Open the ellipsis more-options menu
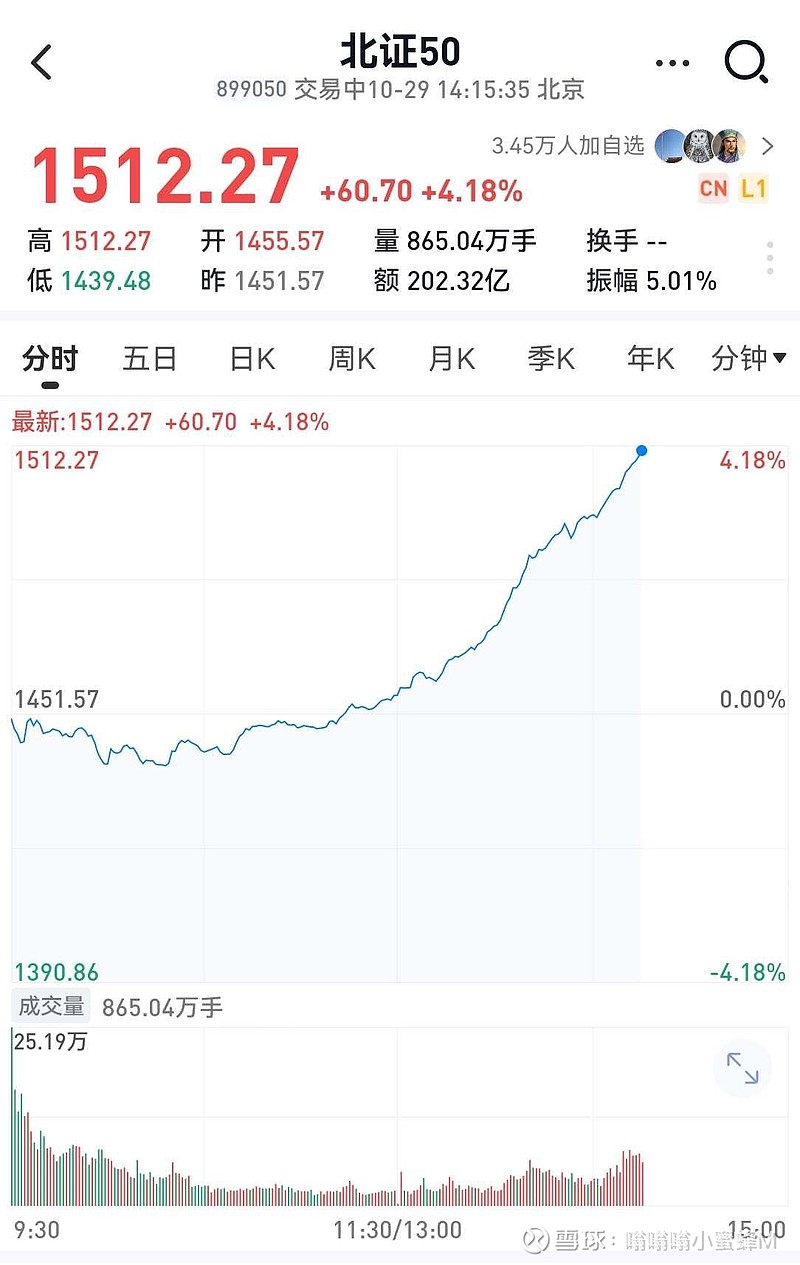Image resolution: width=800 pixels, height=1265 pixels. click(x=672, y=61)
